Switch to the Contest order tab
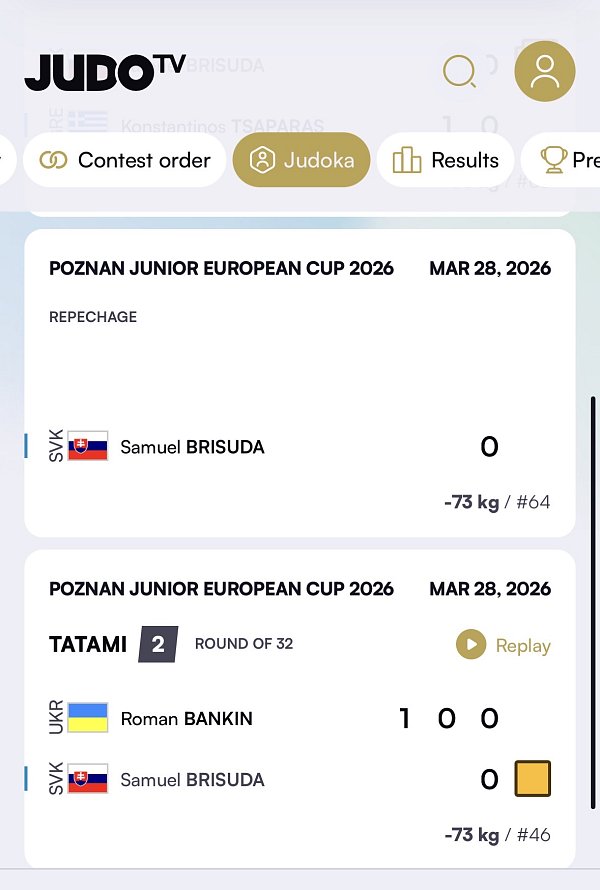 [125, 160]
